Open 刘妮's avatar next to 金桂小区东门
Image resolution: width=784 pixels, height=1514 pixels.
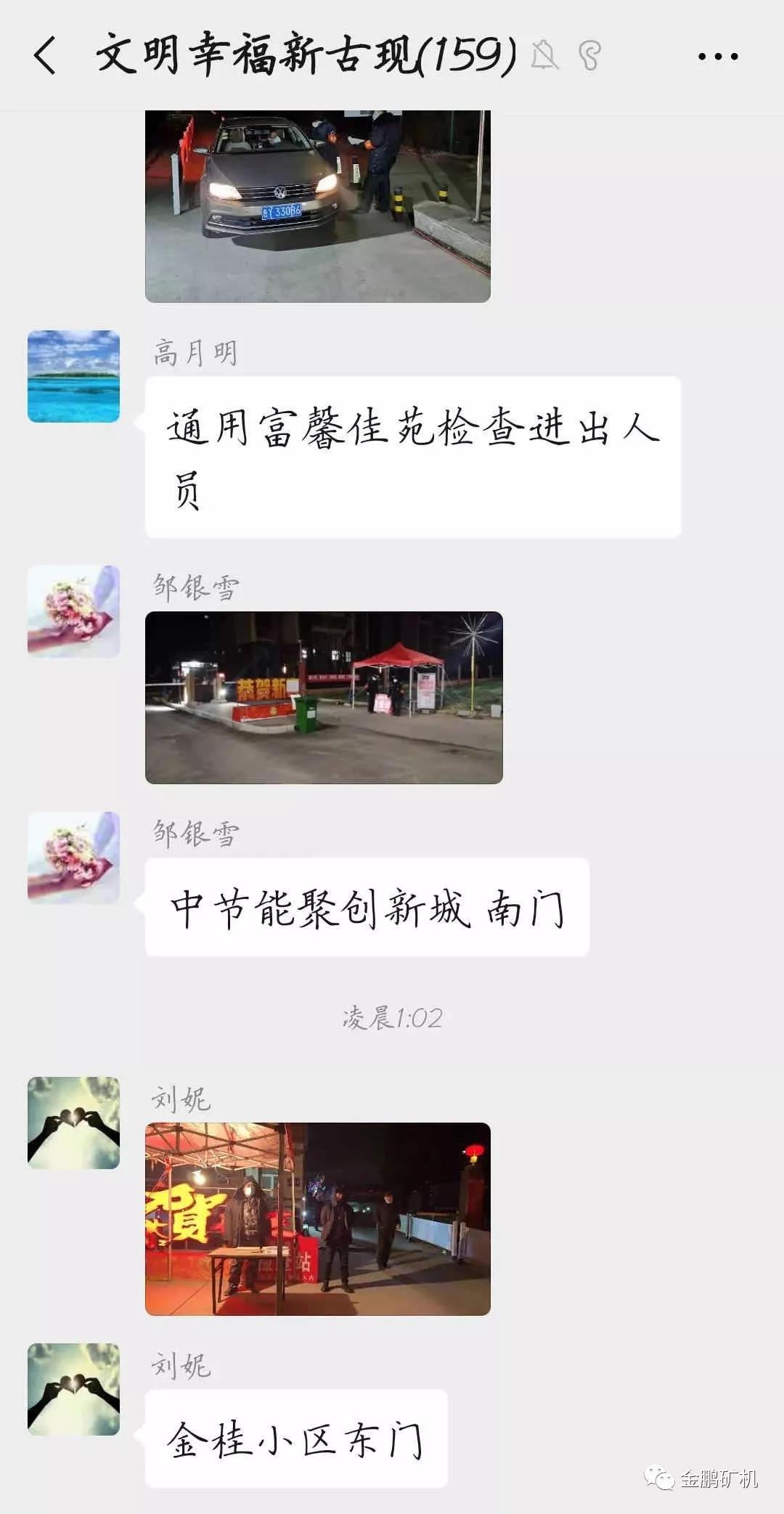coord(73,1389)
